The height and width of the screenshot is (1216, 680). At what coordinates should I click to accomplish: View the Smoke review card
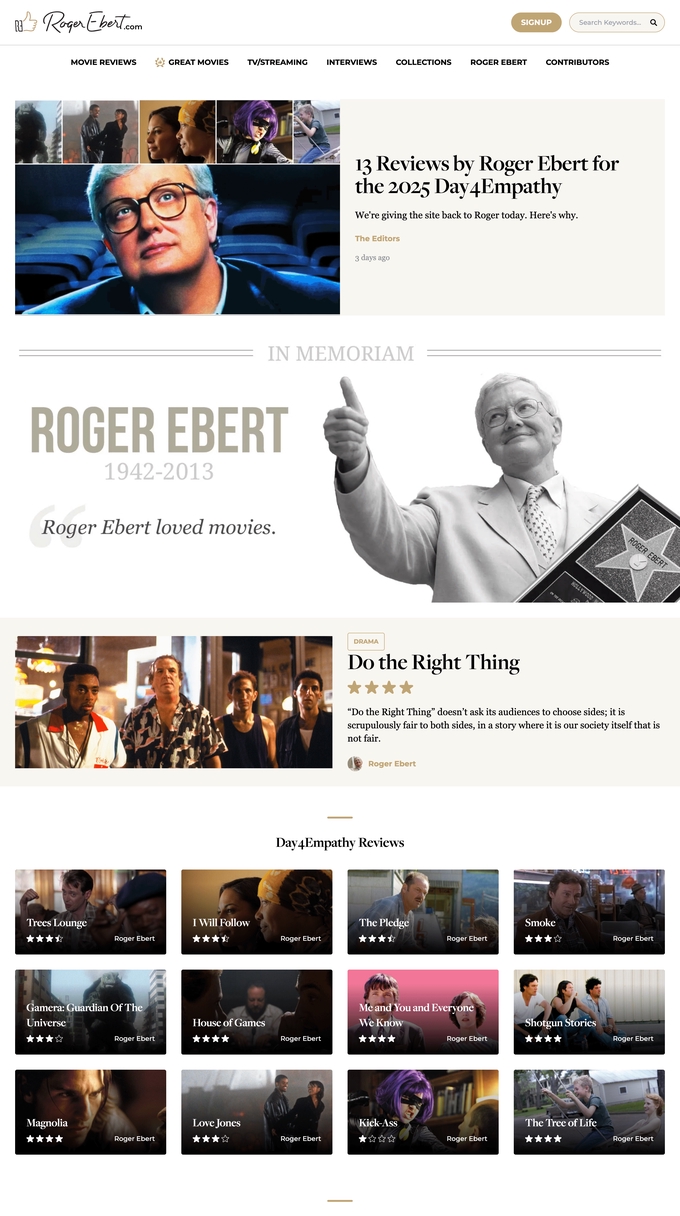click(x=588, y=912)
